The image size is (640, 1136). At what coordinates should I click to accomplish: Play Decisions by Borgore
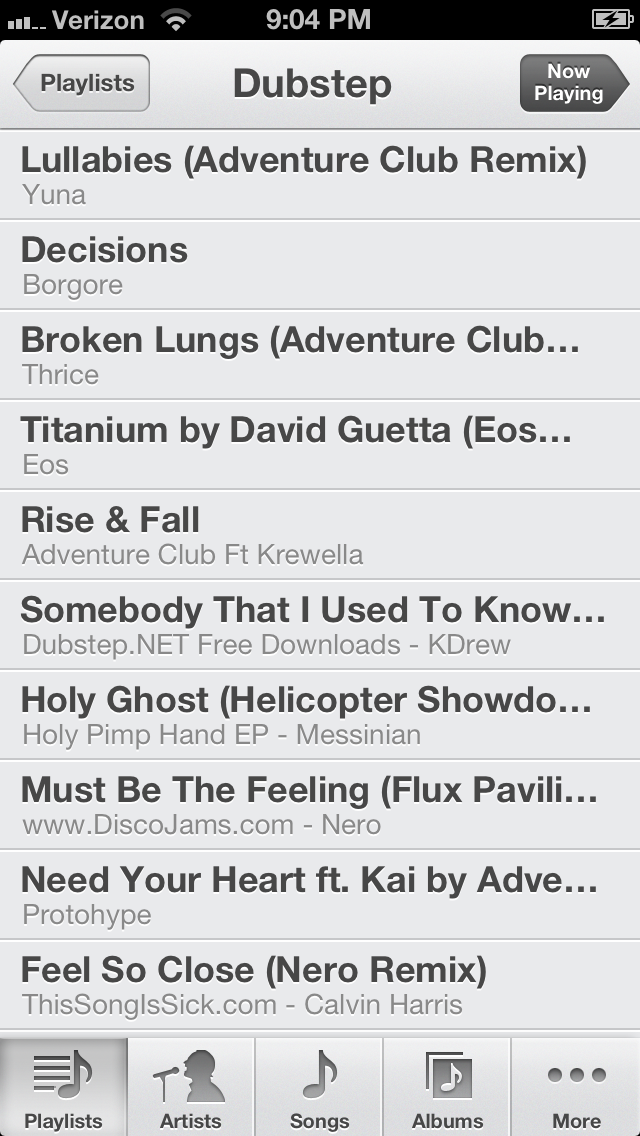point(320,265)
